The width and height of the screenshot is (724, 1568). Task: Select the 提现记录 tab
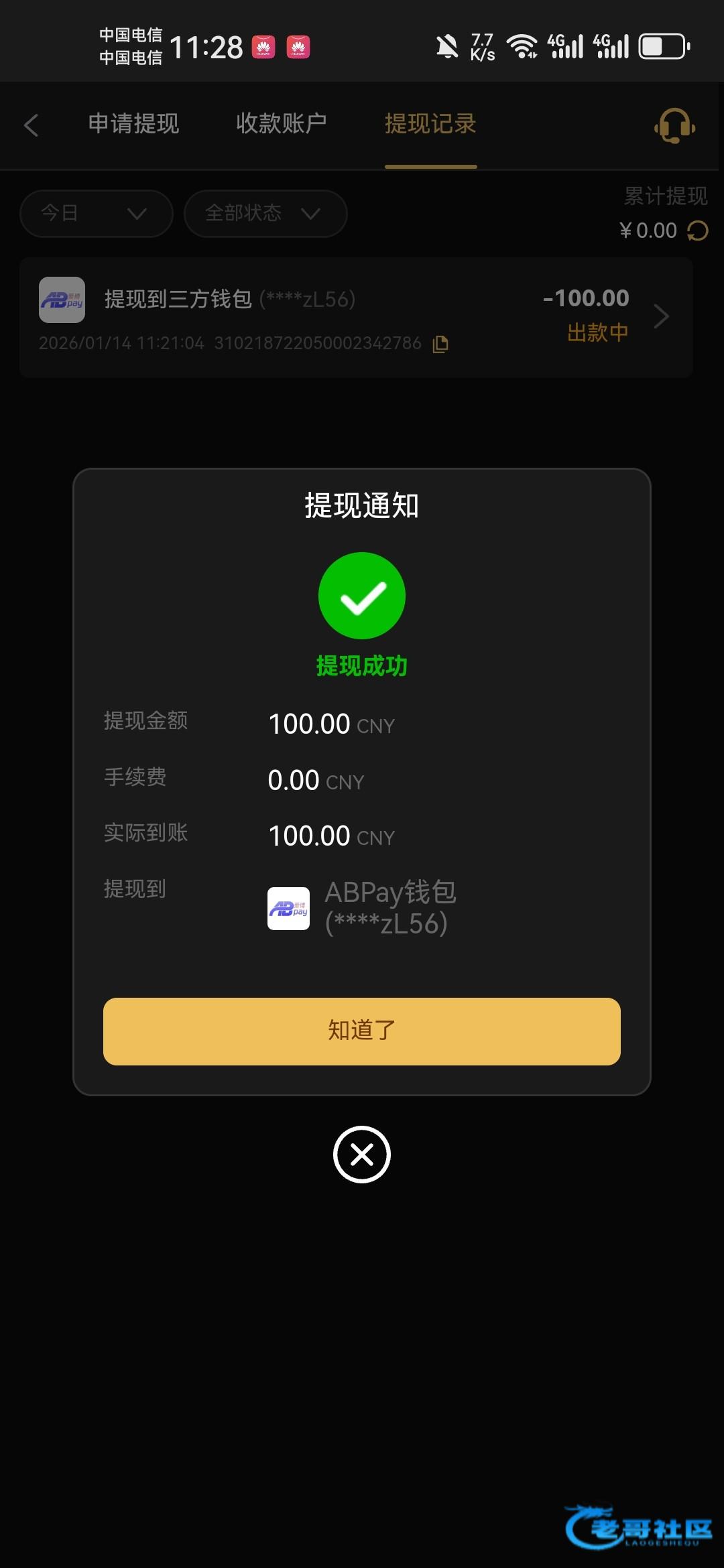click(x=430, y=124)
